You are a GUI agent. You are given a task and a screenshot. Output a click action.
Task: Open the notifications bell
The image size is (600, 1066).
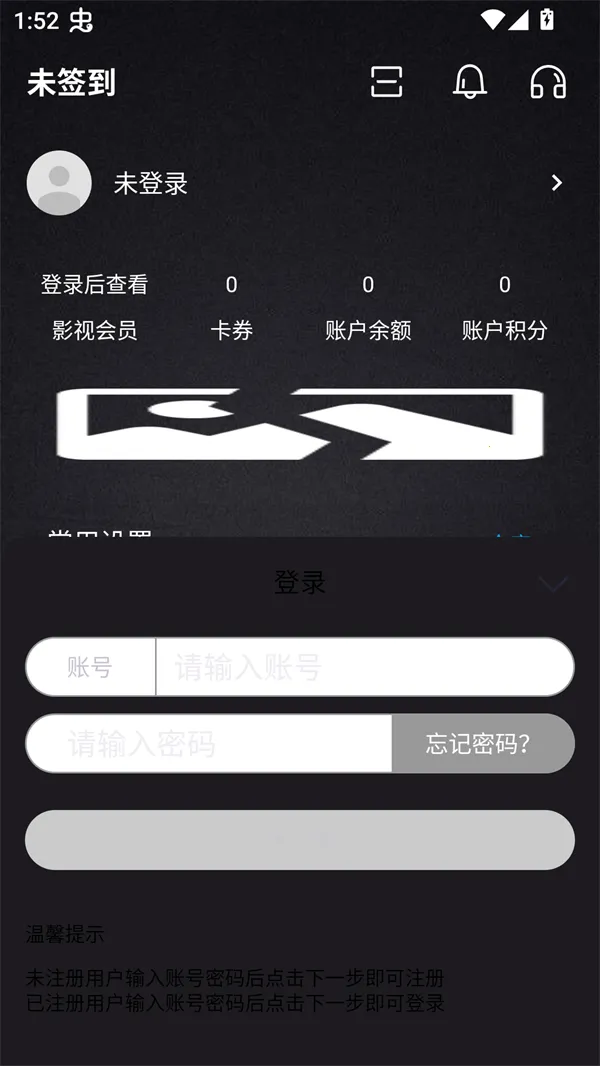(x=469, y=82)
